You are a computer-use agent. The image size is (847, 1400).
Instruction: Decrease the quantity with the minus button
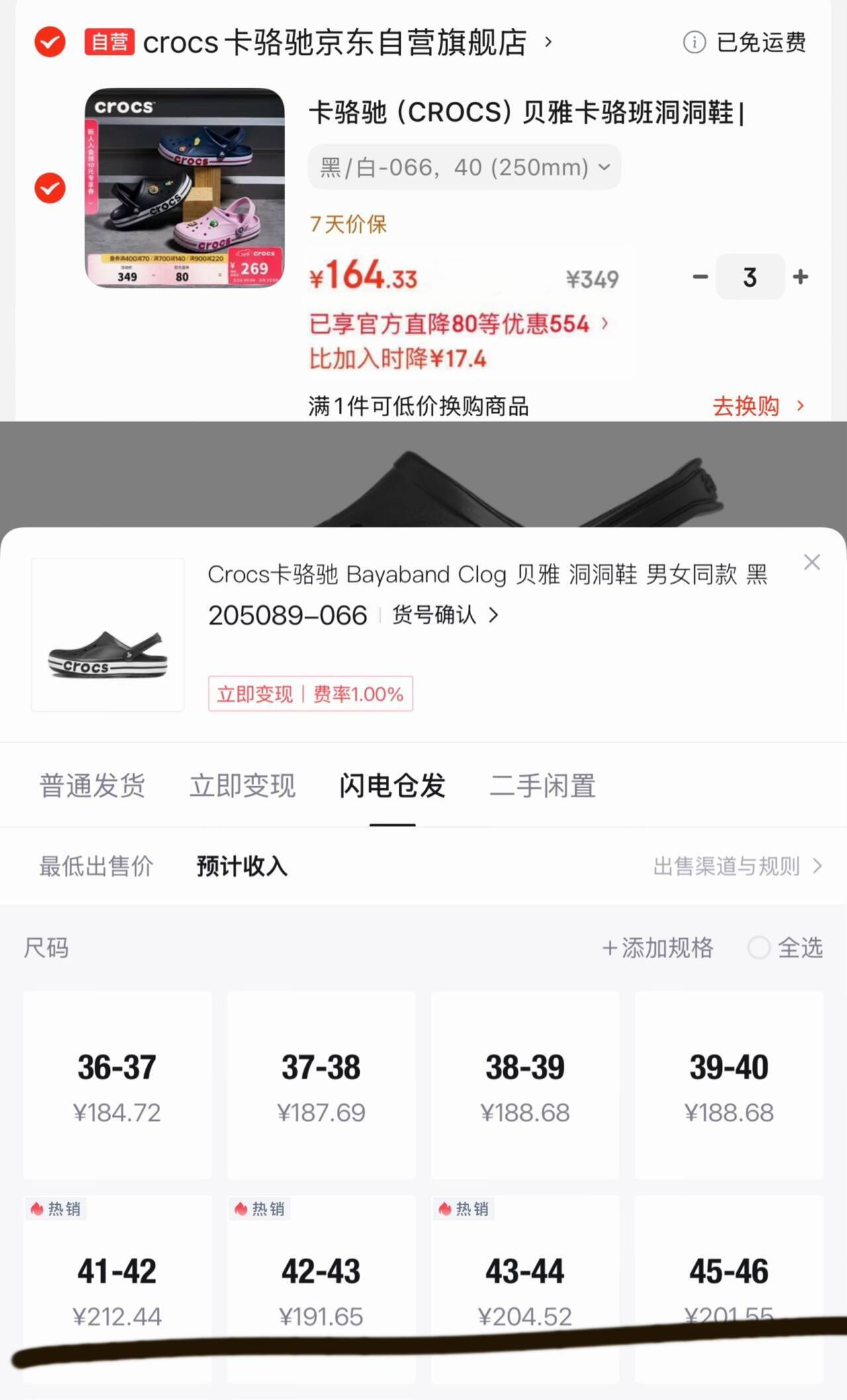coord(700,277)
